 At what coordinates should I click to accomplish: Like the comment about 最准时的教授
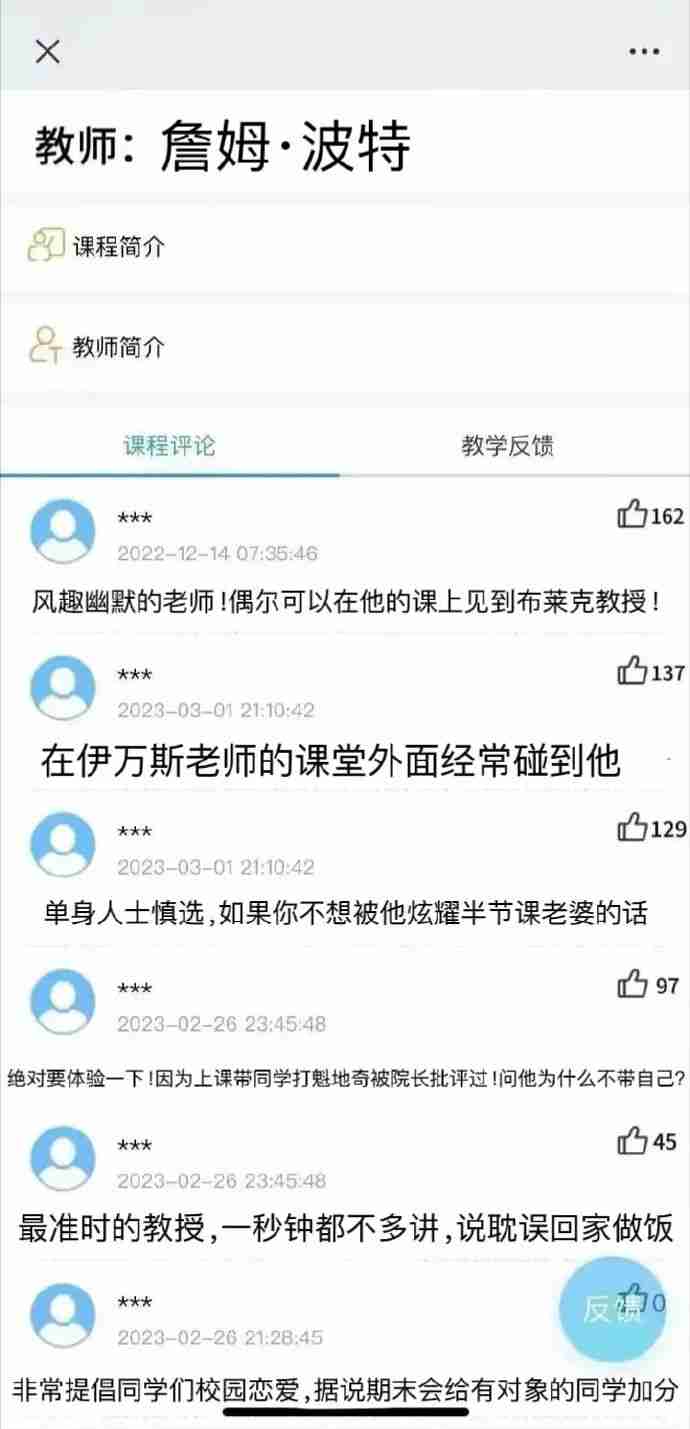632,1141
